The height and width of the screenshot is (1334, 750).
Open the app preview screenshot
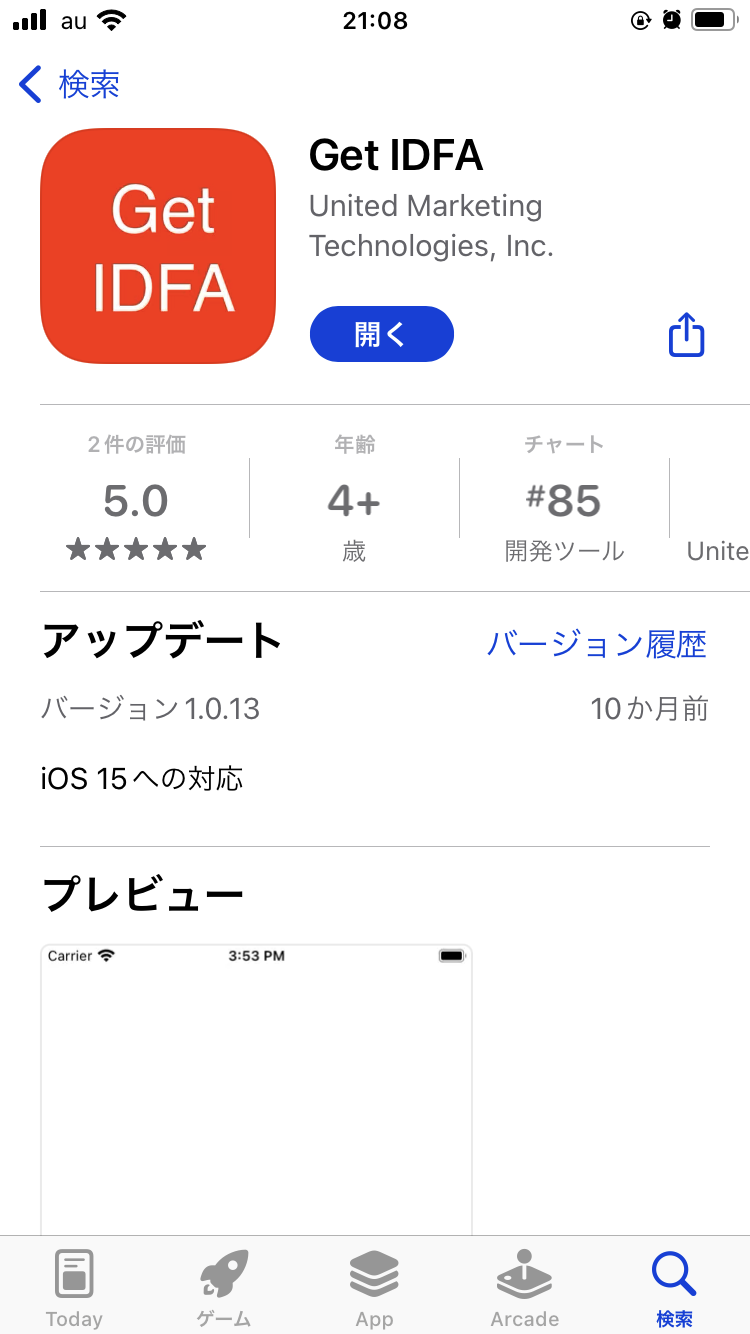(256, 1090)
